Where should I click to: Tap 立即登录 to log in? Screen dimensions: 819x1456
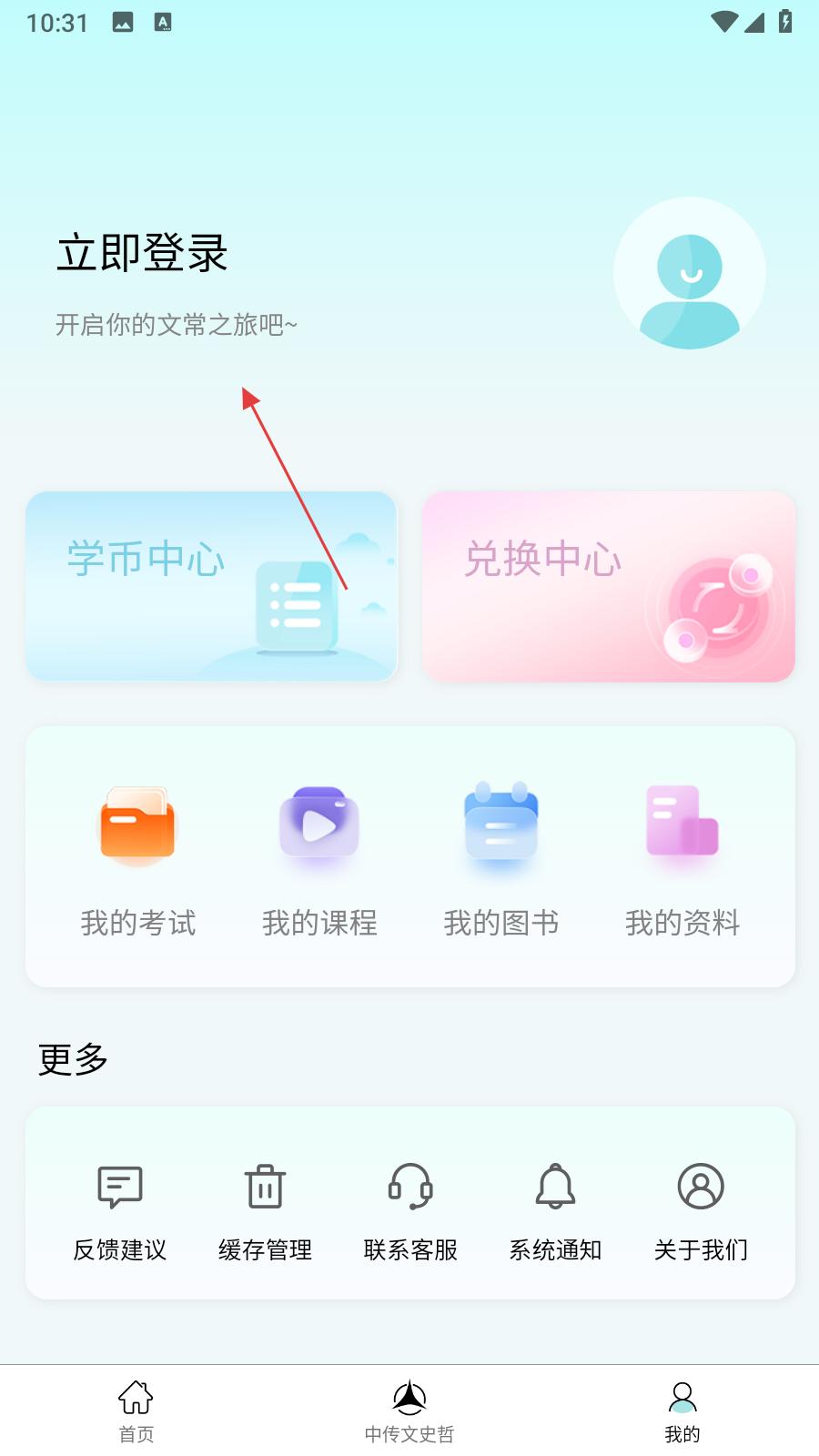(142, 253)
